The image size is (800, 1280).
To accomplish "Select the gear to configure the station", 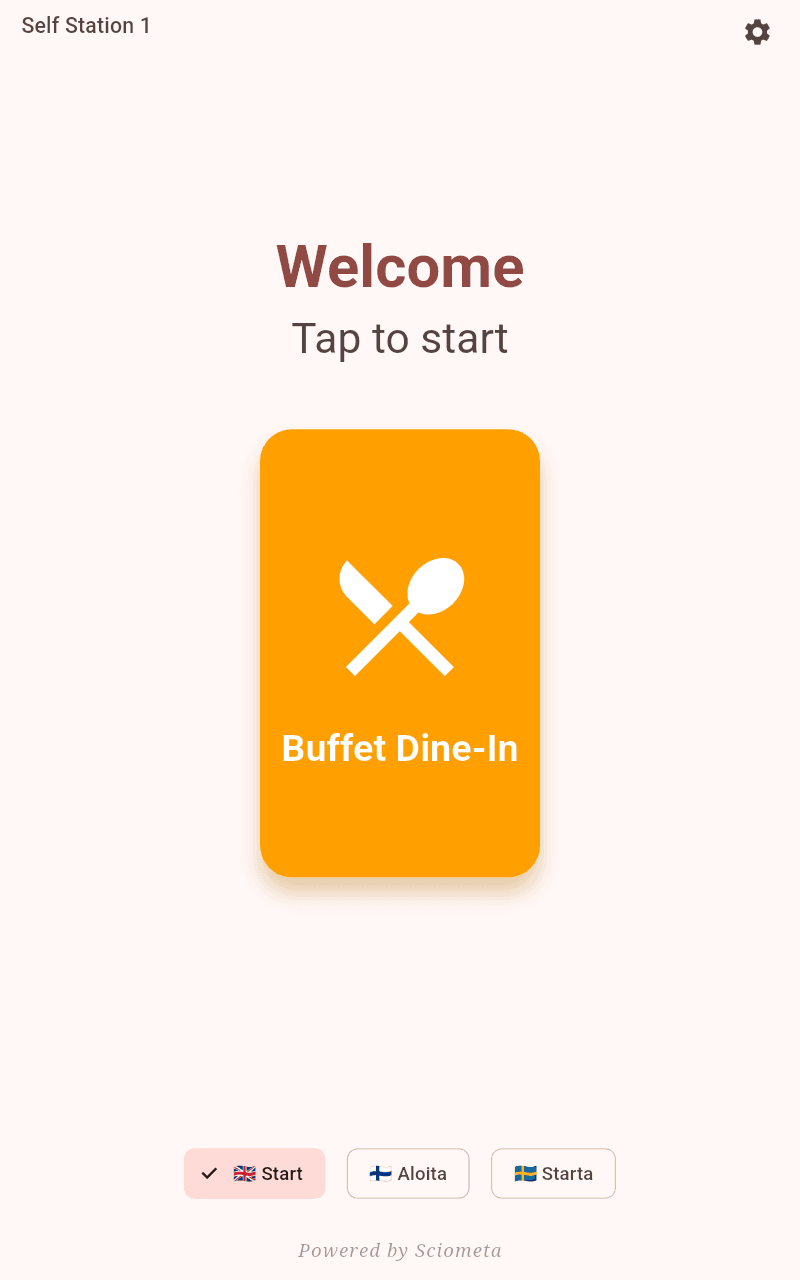I will [757, 32].
